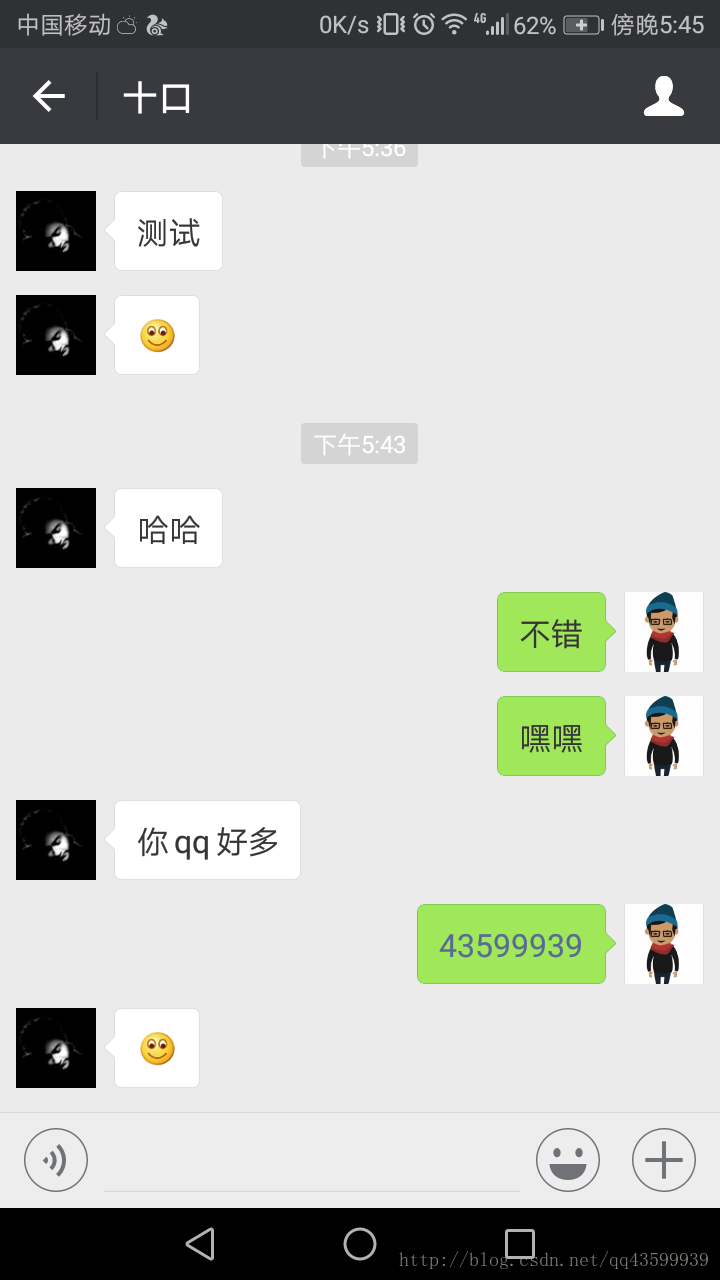Viewport: 720px width, 1280px height.
Task: Go back from the 十口 chat
Action: click(x=48, y=96)
